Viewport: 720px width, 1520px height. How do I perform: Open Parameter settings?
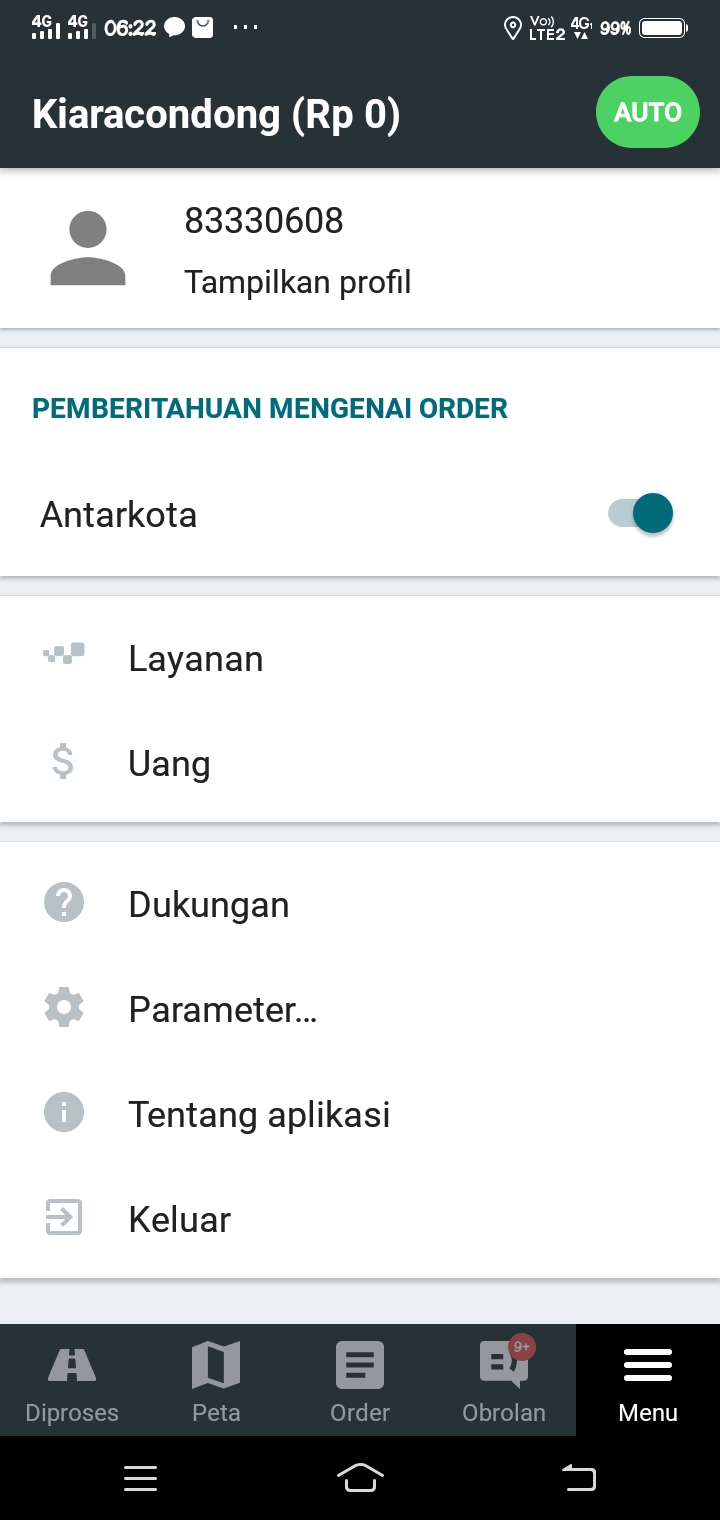click(x=222, y=1009)
